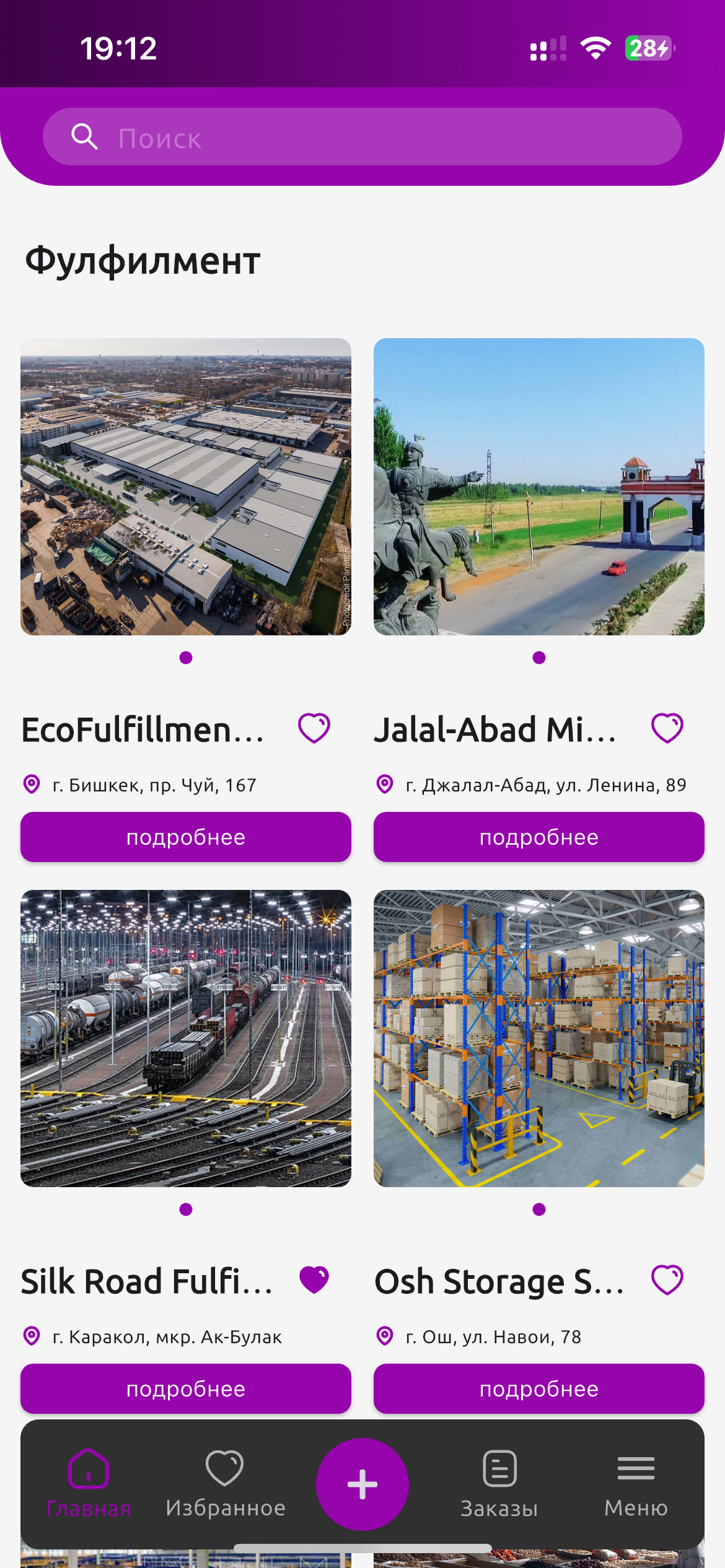Like the Jalal-Abad listing with the heart

[x=667, y=728]
